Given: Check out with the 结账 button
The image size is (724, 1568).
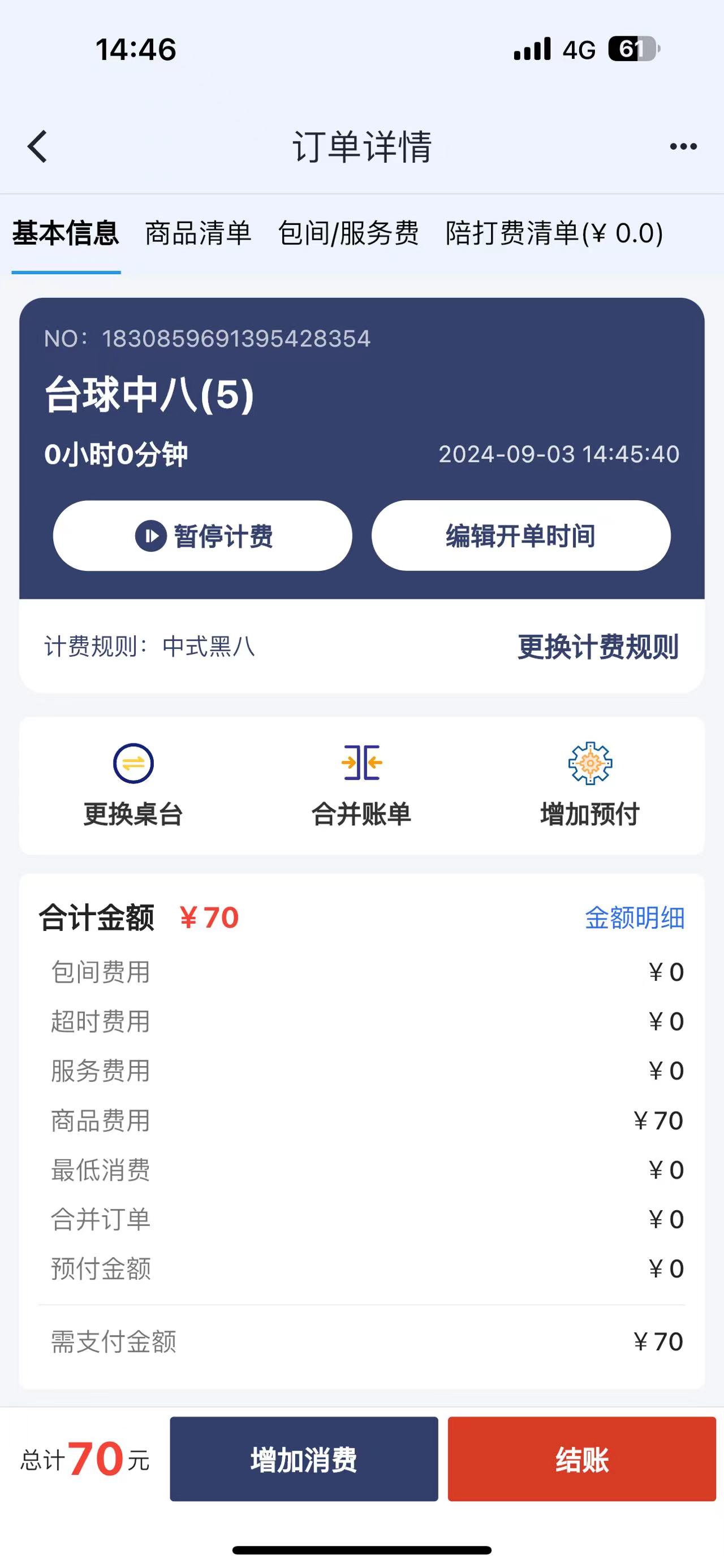Looking at the screenshot, I should click(581, 1459).
